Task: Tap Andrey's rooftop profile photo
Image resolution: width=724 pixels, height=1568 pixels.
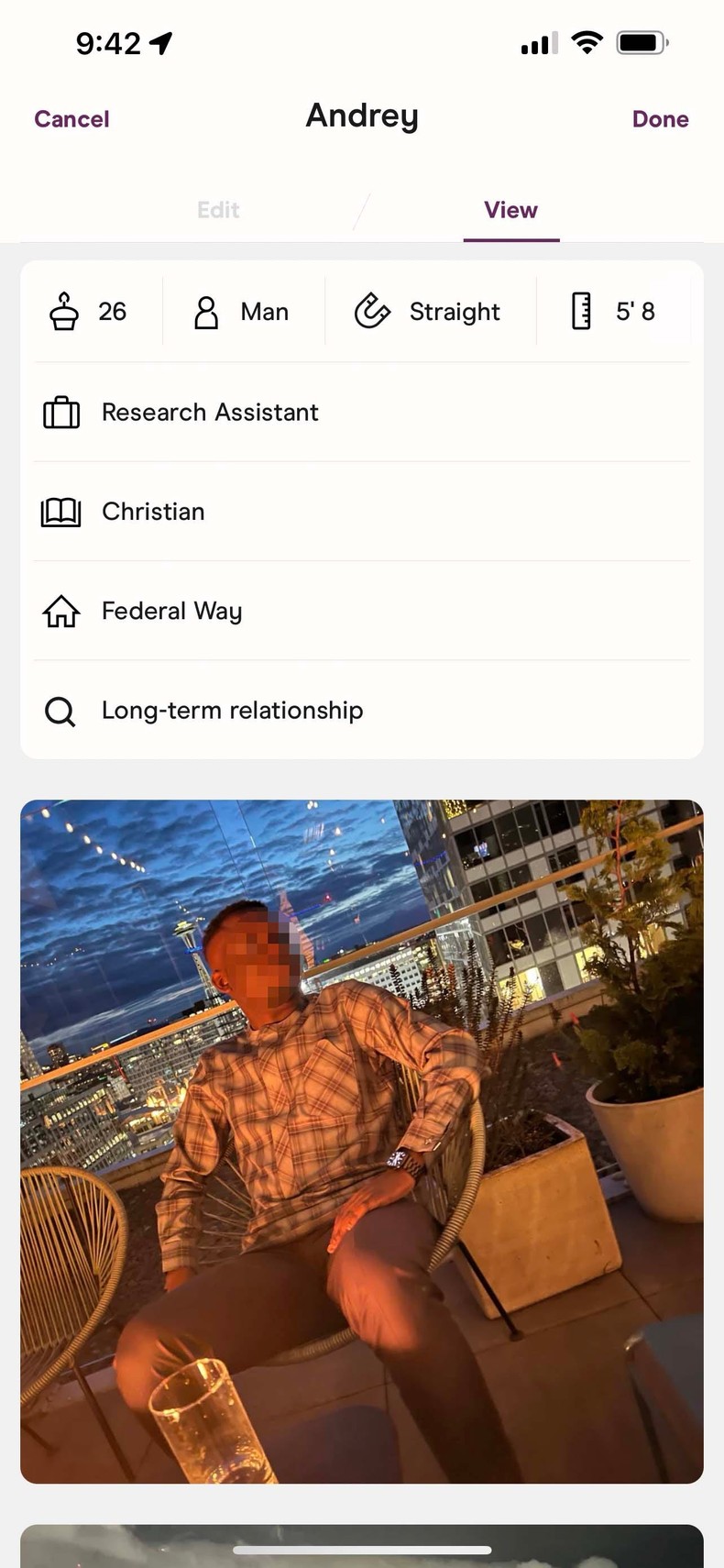Action: [x=362, y=1137]
